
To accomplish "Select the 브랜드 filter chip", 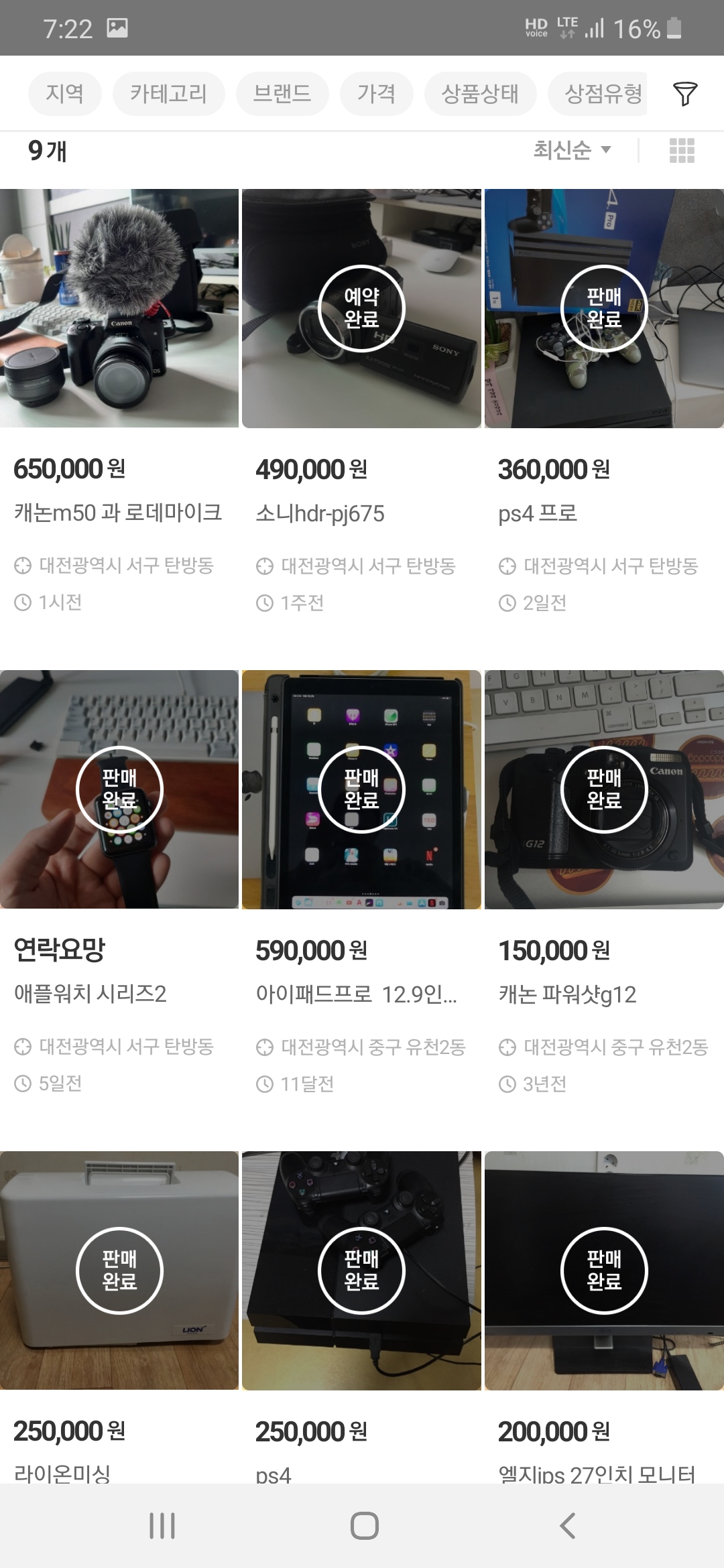I will [x=282, y=94].
